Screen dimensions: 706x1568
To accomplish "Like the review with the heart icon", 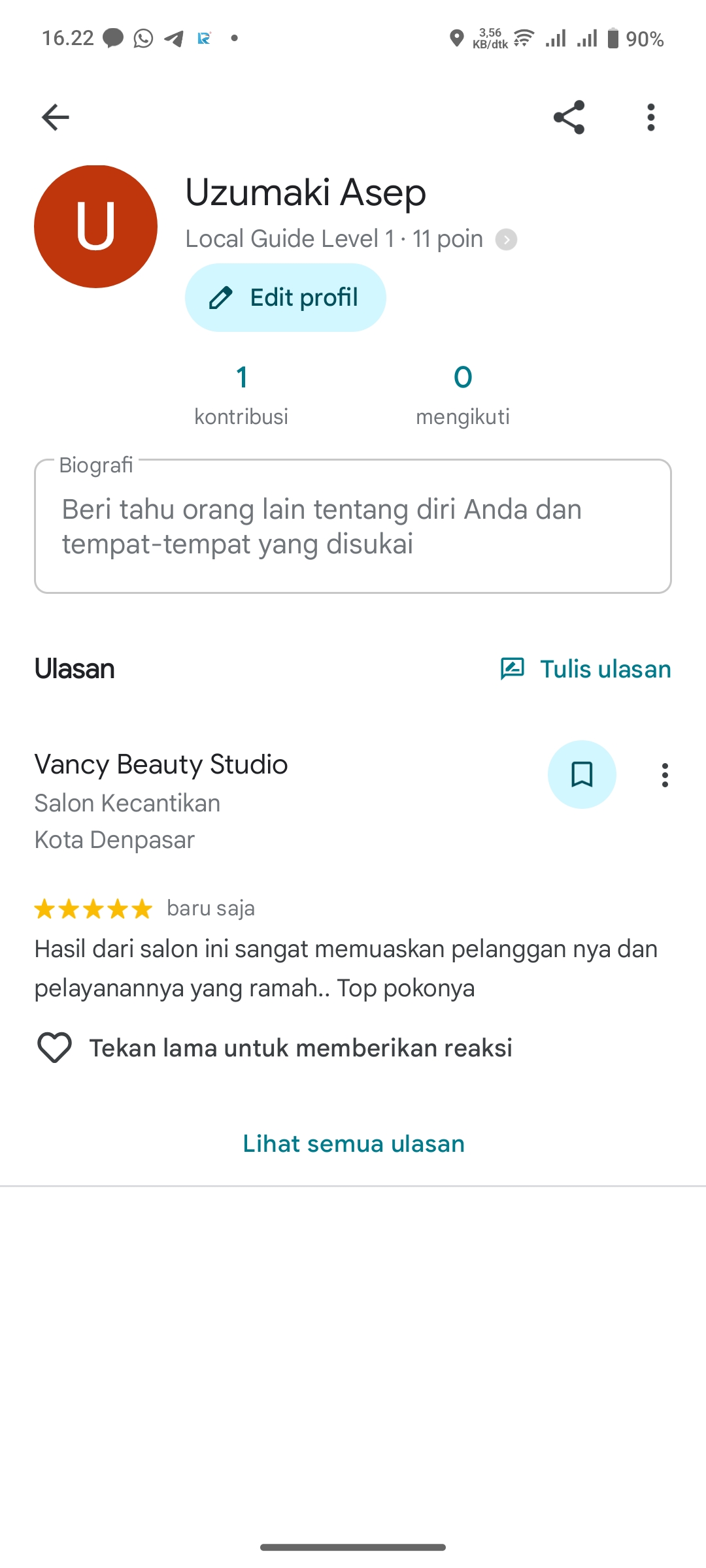I will click(x=55, y=1048).
